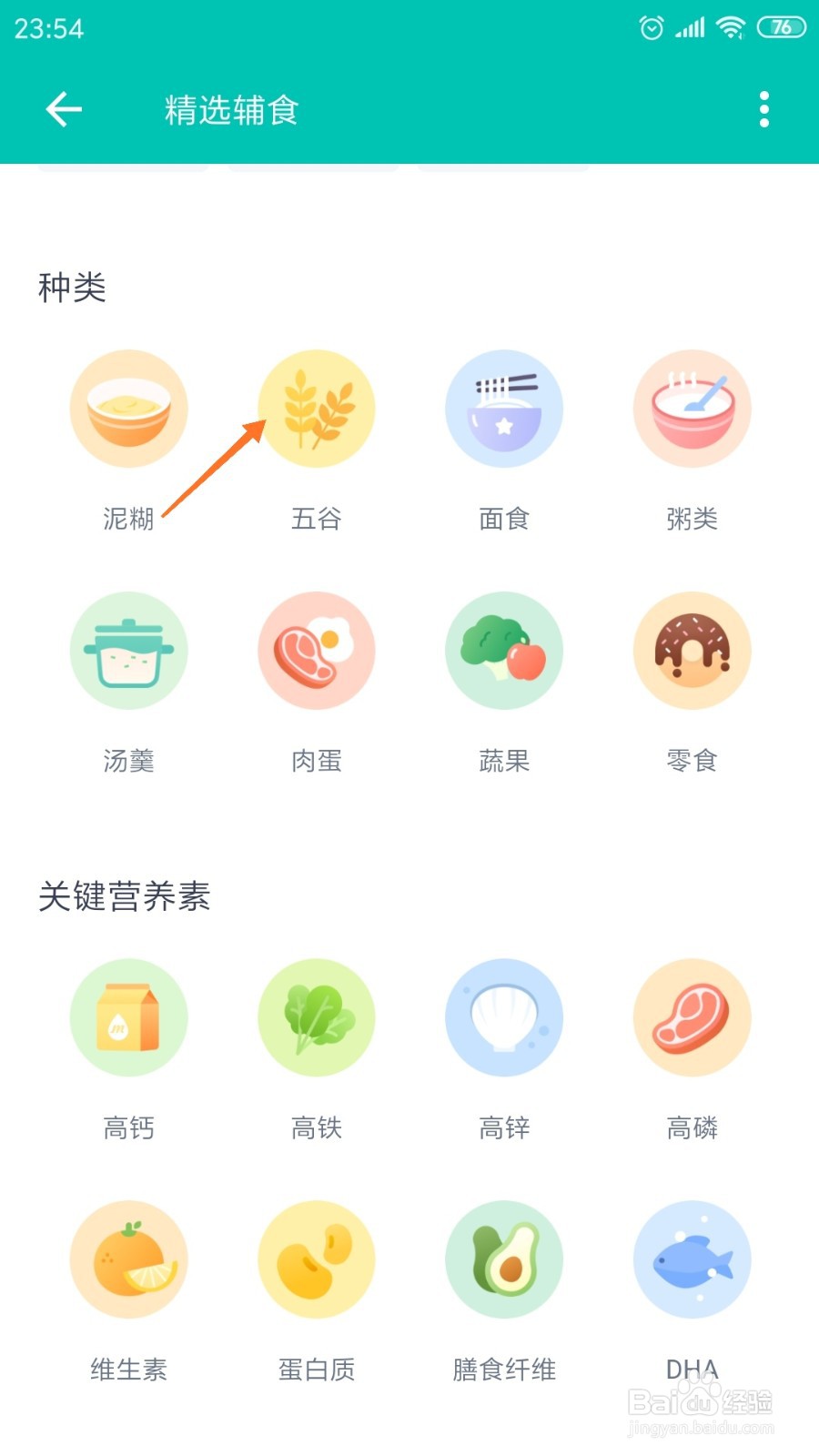The image size is (819, 1456).
Task: Select the 蔬果 (vegetables and fruits) icon
Action: [x=504, y=651]
